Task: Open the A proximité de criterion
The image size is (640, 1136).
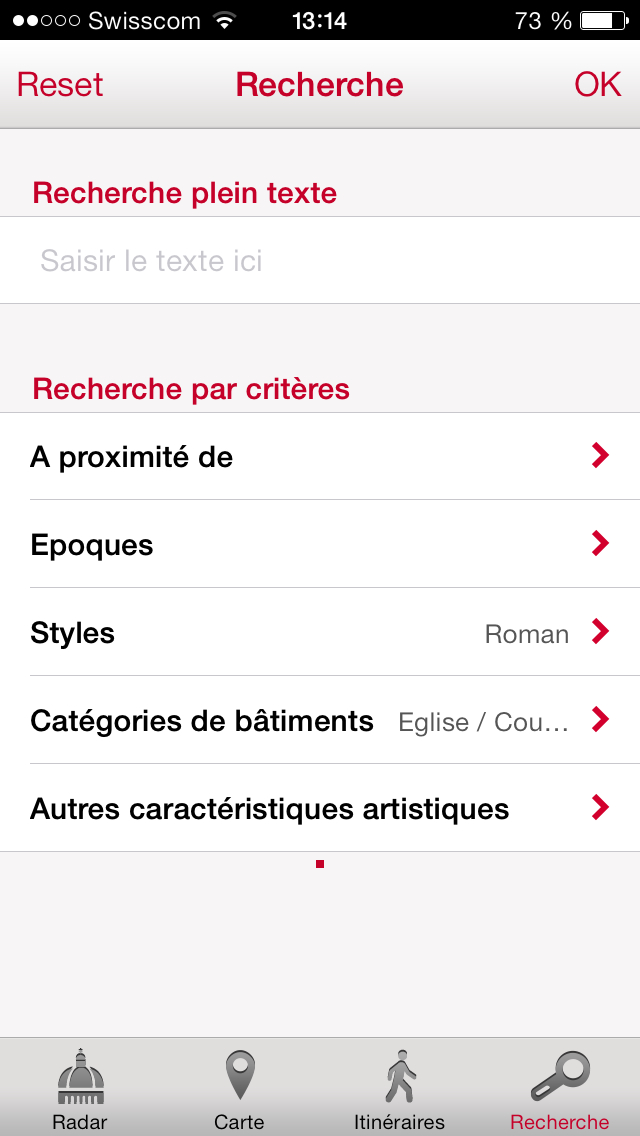Action: (x=320, y=457)
